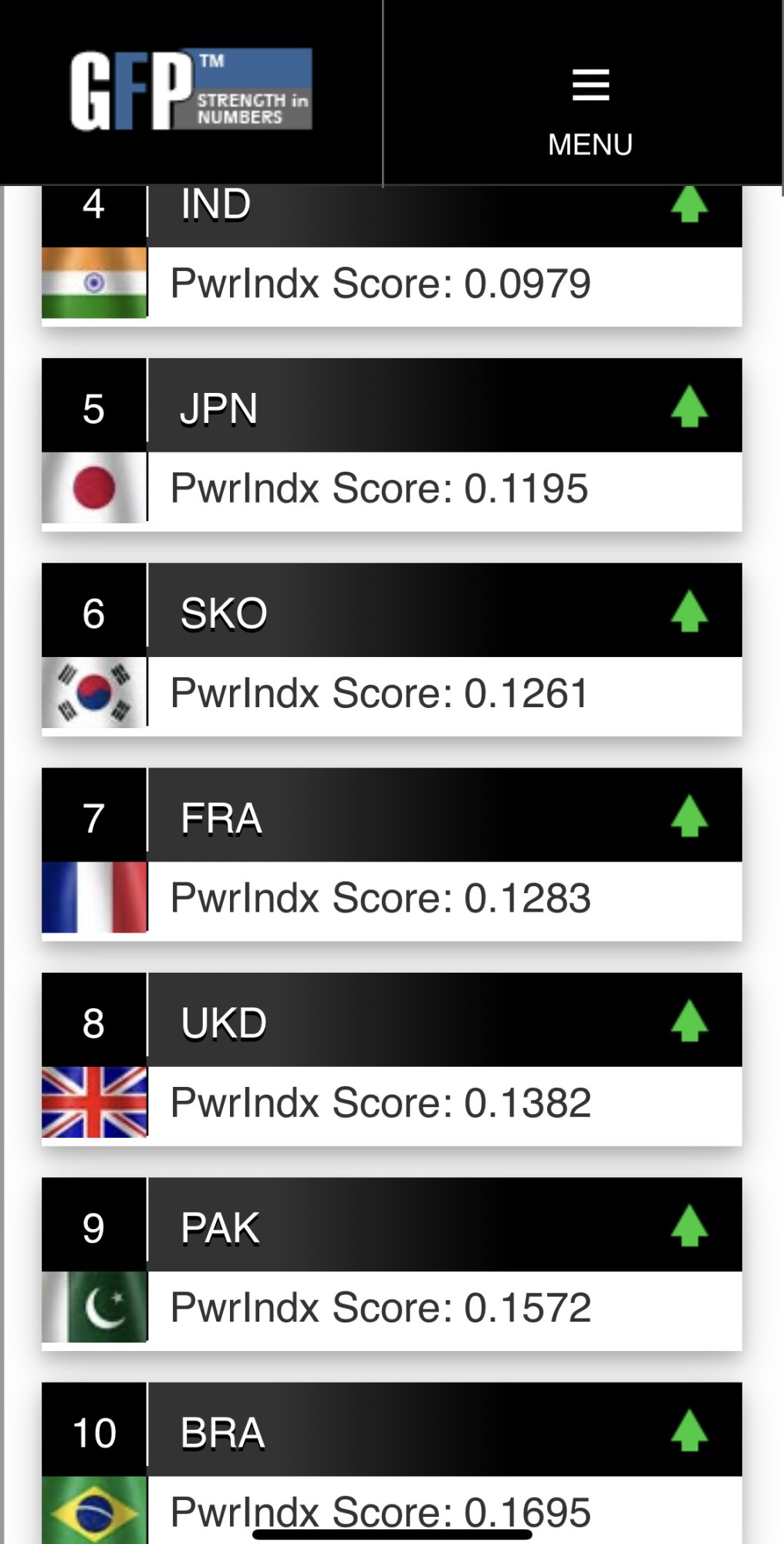The image size is (784, 1544).
Task: Select the PAK ranking card
Action: 392,1264
